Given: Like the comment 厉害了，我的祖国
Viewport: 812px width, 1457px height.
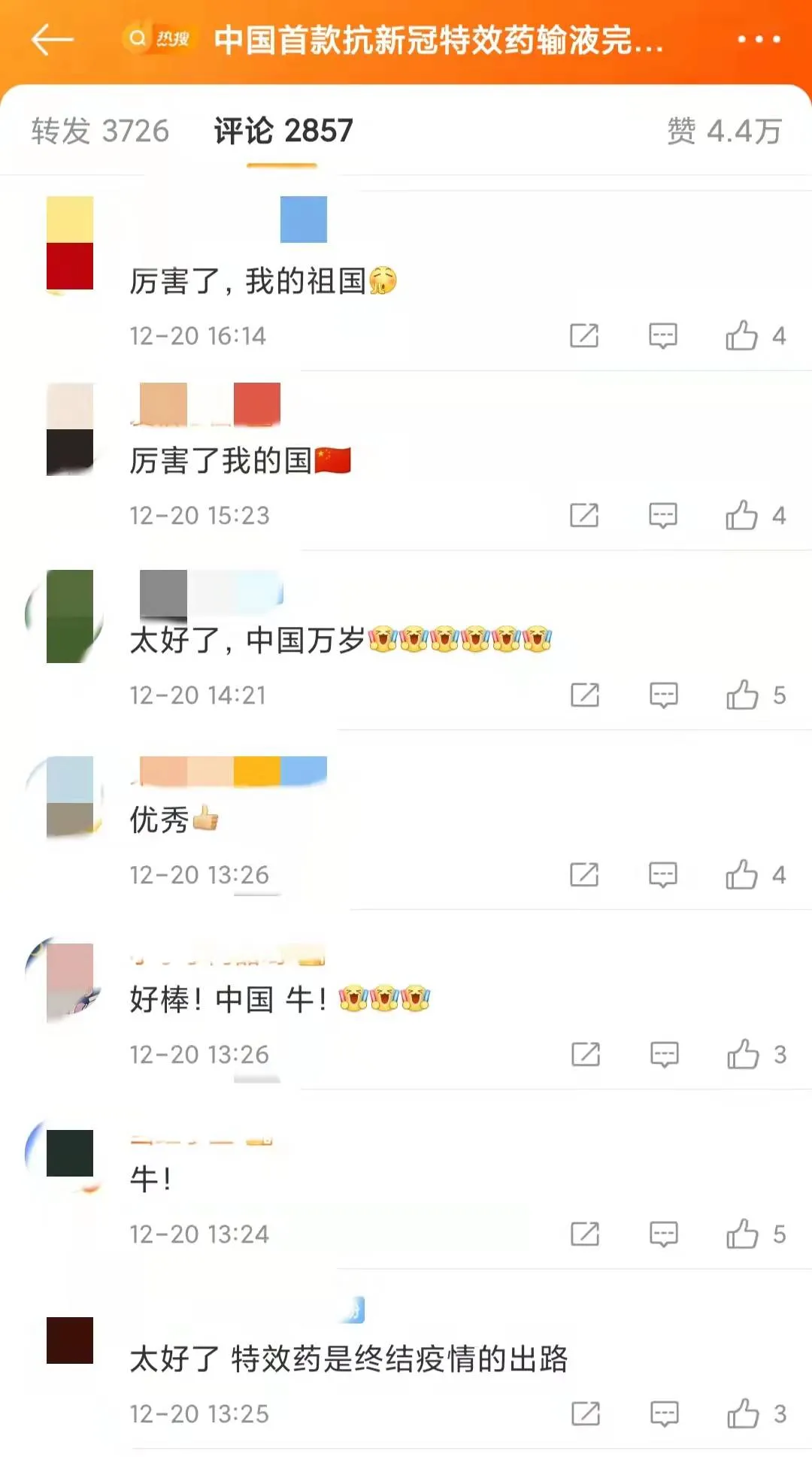Looking at the screenshot, I should point(755,335).
